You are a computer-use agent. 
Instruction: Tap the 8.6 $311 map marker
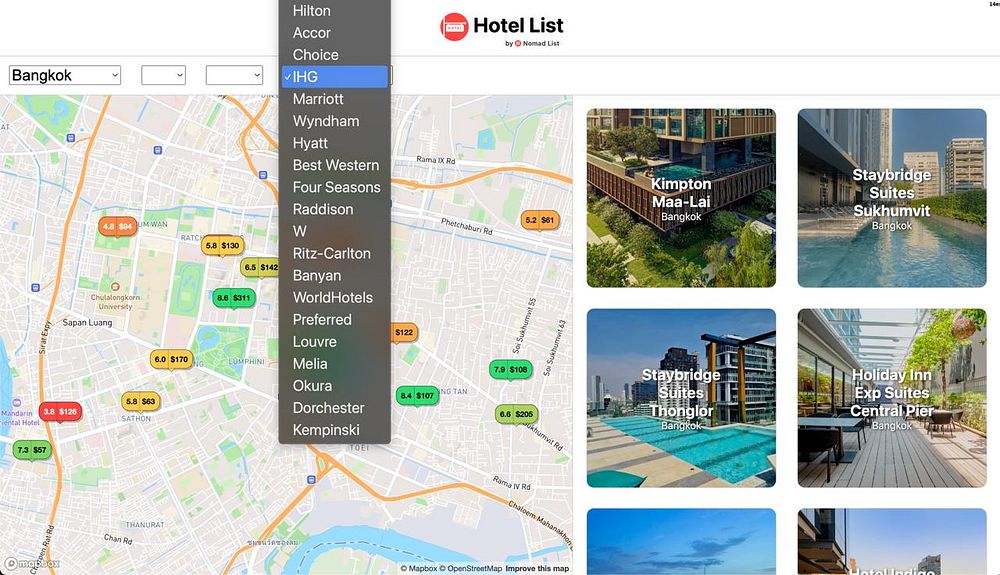pyautogui.click(x=234, y=298)
